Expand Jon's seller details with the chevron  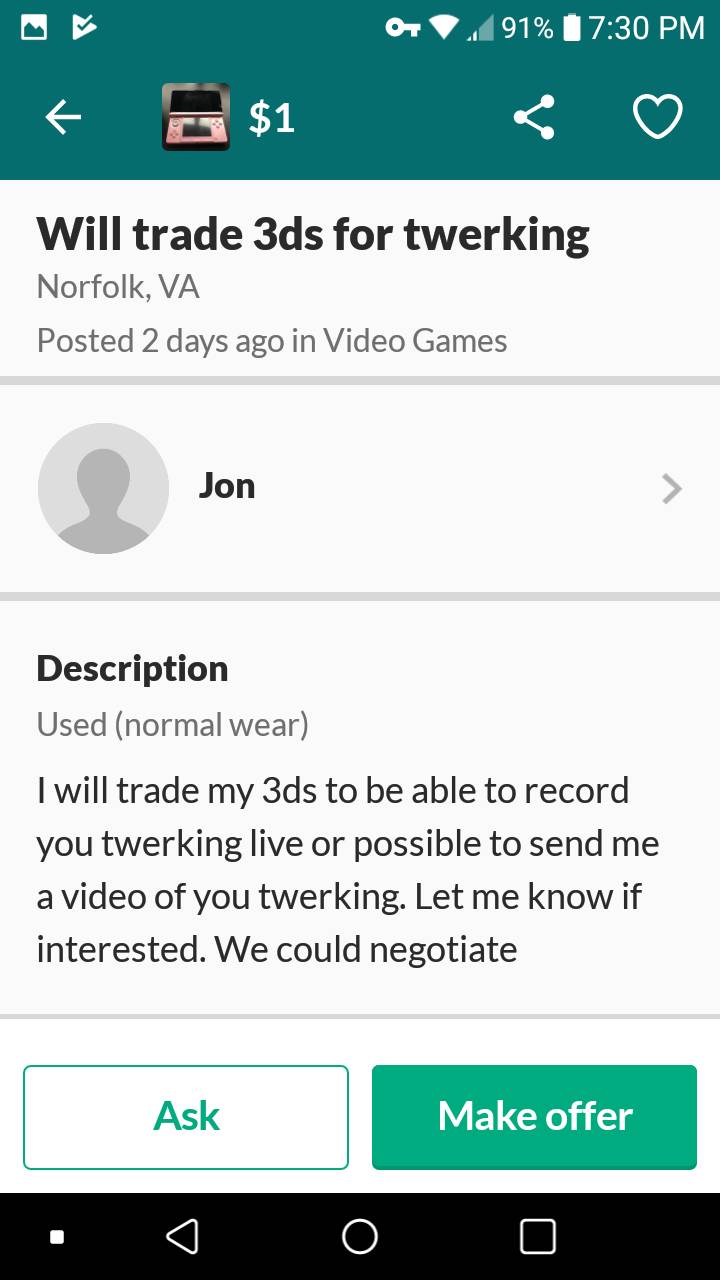coord(670,488)
